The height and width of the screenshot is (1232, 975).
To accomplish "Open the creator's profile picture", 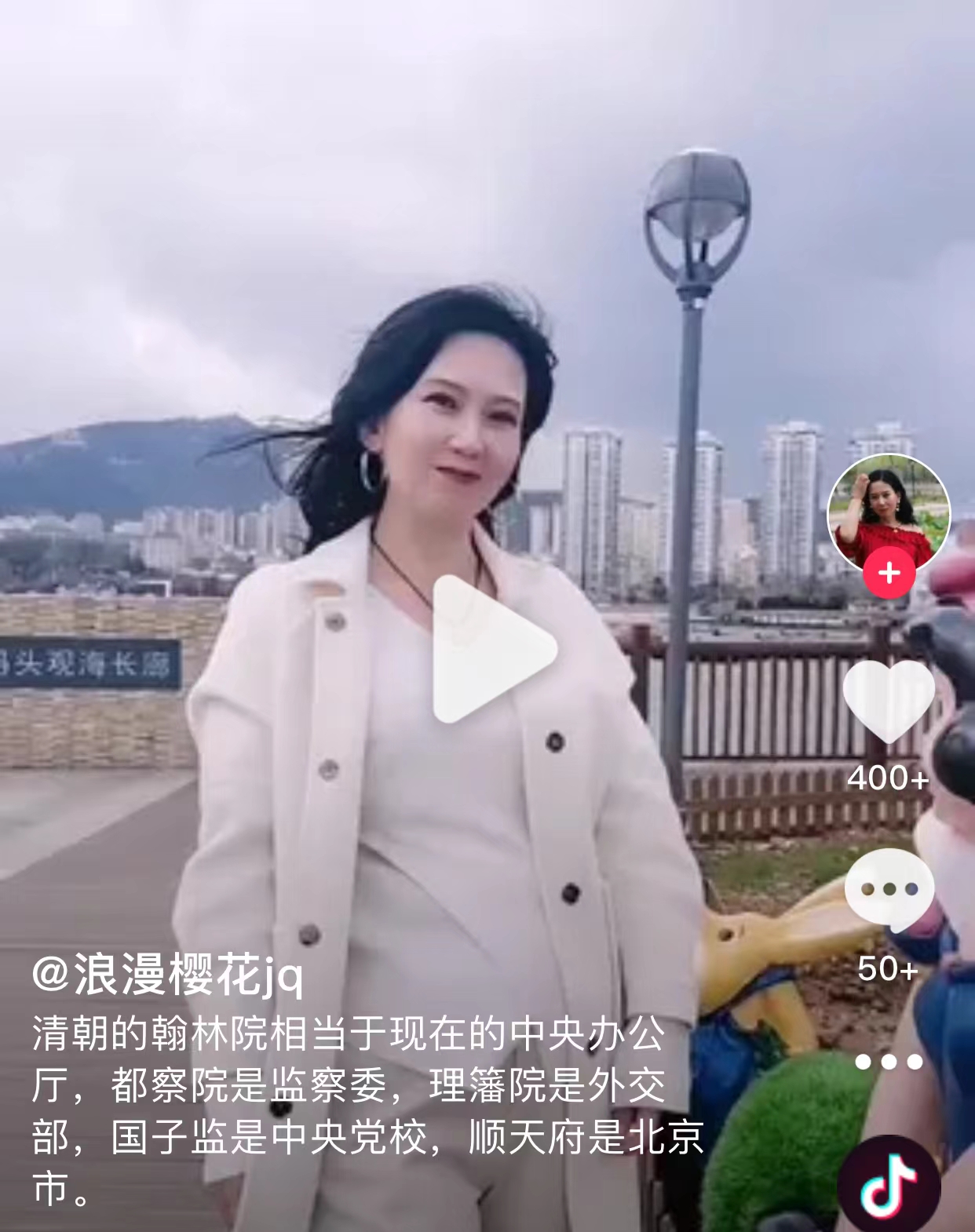I will (889, 511).
